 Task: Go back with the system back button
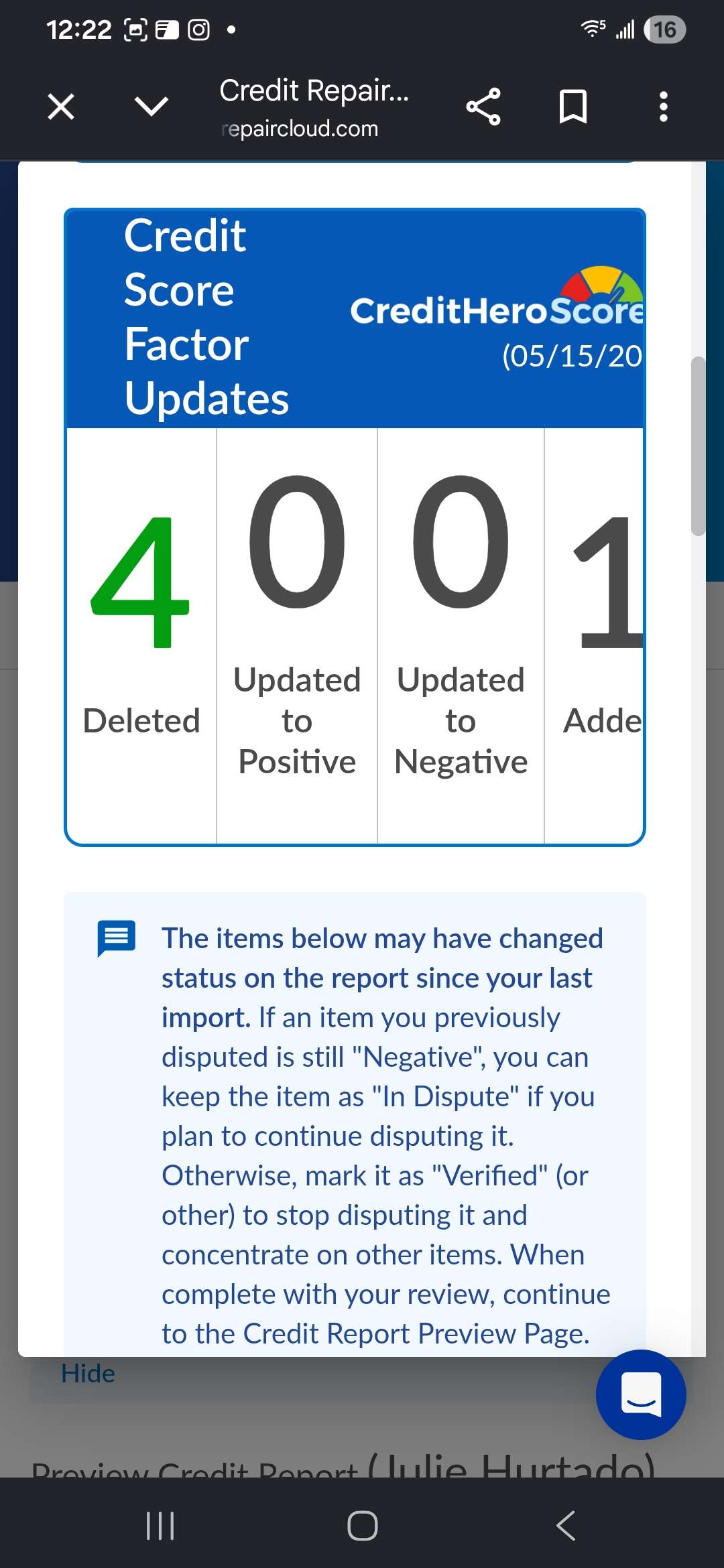[x=565, y=1526]
